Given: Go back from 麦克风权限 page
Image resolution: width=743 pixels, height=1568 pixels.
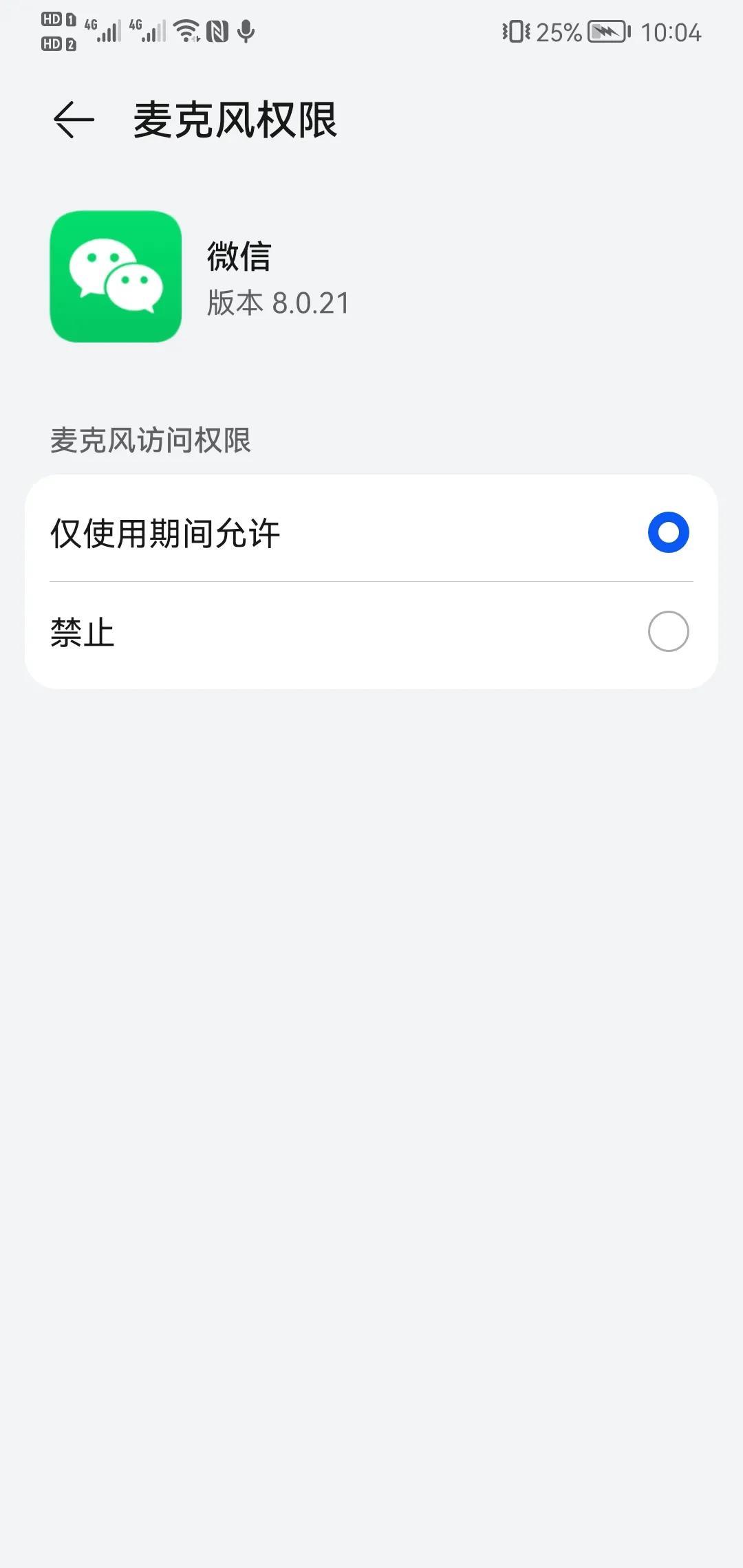Looking at the screenshot, I should tap(74, 120).
